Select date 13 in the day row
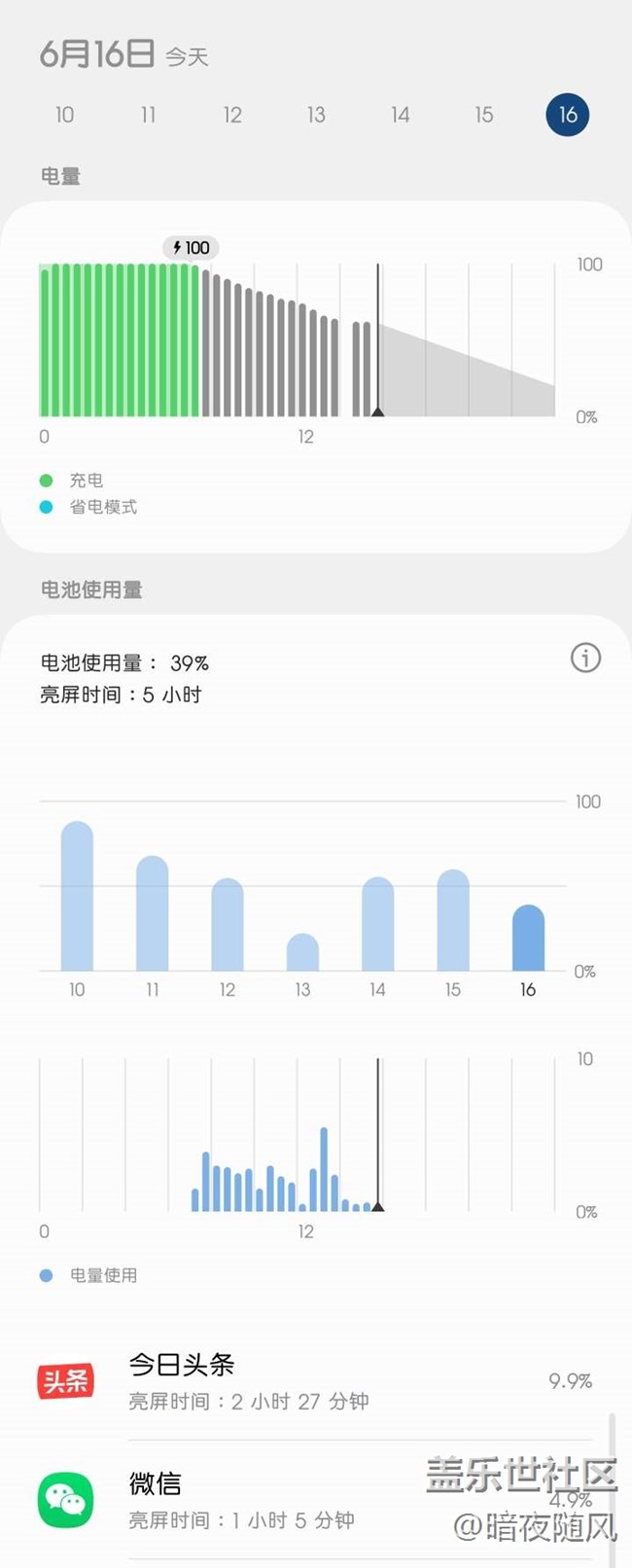This screenshot has width=632, height=1568. pos(316,115)
